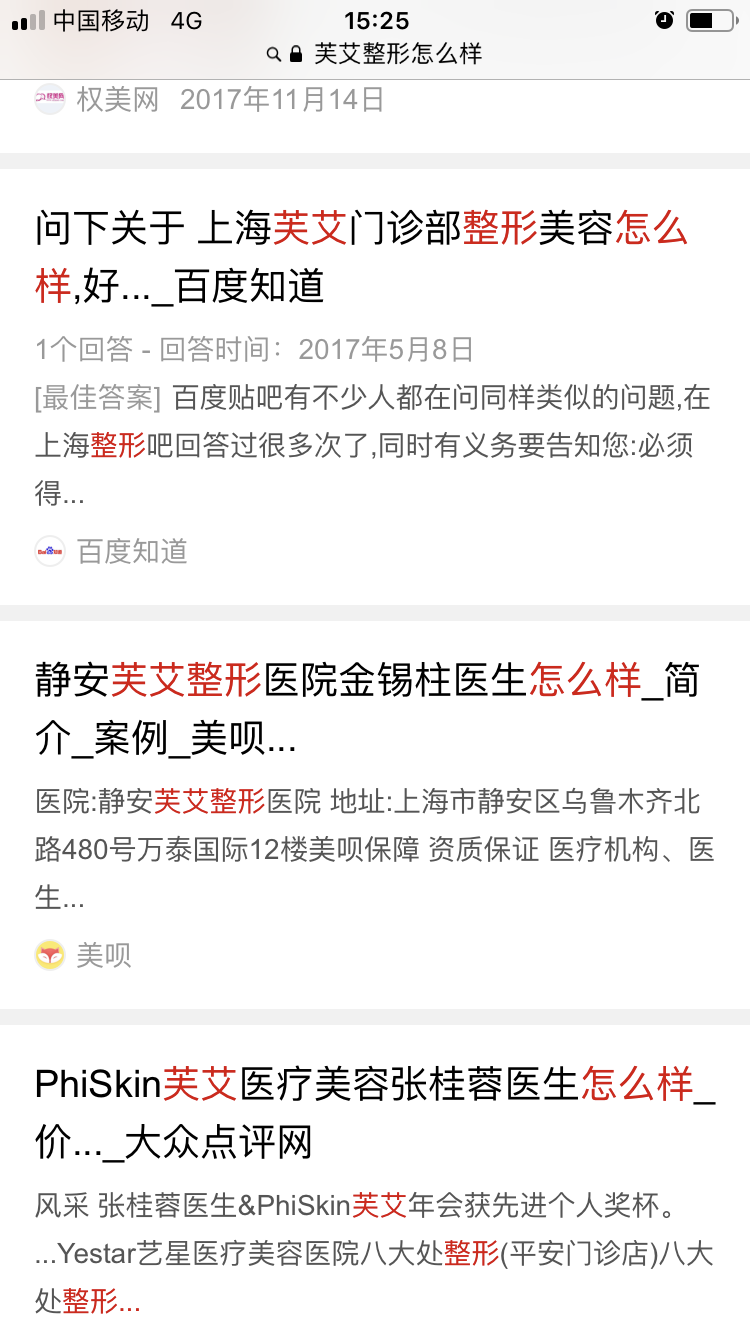Open the 百度知道 result about 上海芙艾门诊部
The height and width of the screenshot is (1334, 750).
[362, 257]
